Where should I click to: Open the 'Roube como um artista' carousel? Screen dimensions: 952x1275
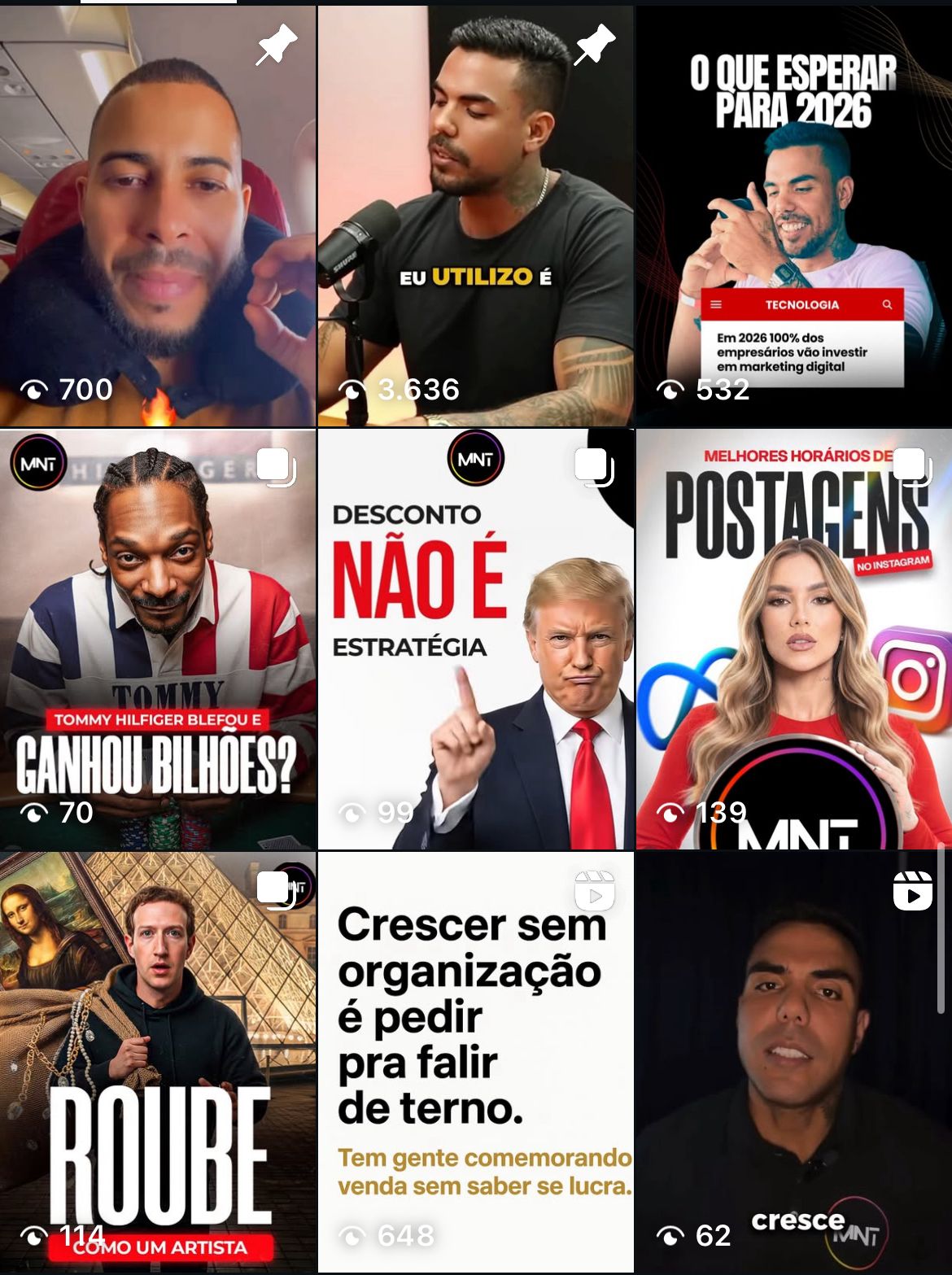click(x=158, y=1062)
